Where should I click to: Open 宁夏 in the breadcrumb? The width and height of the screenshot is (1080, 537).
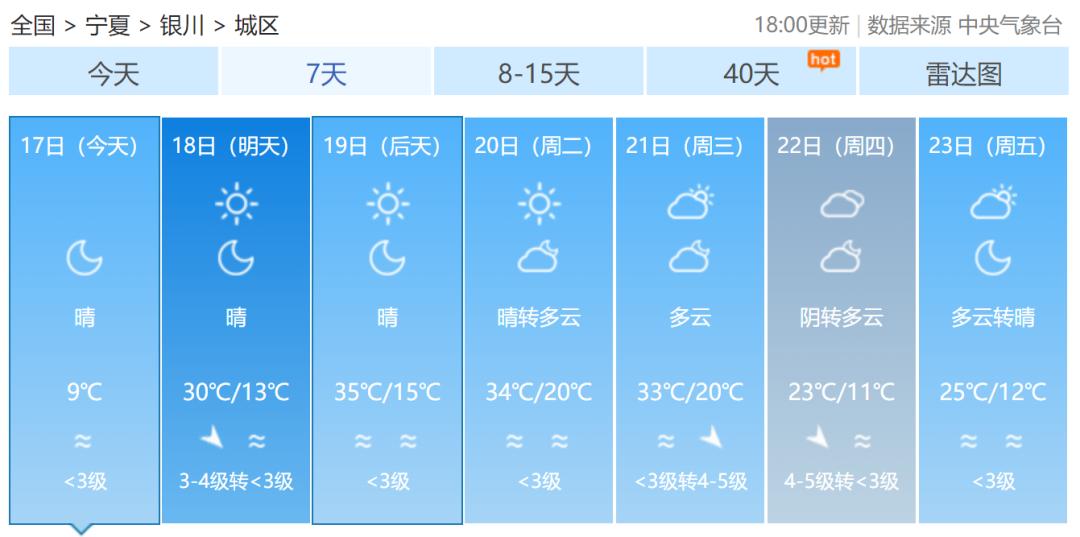(x=108, y=25)
